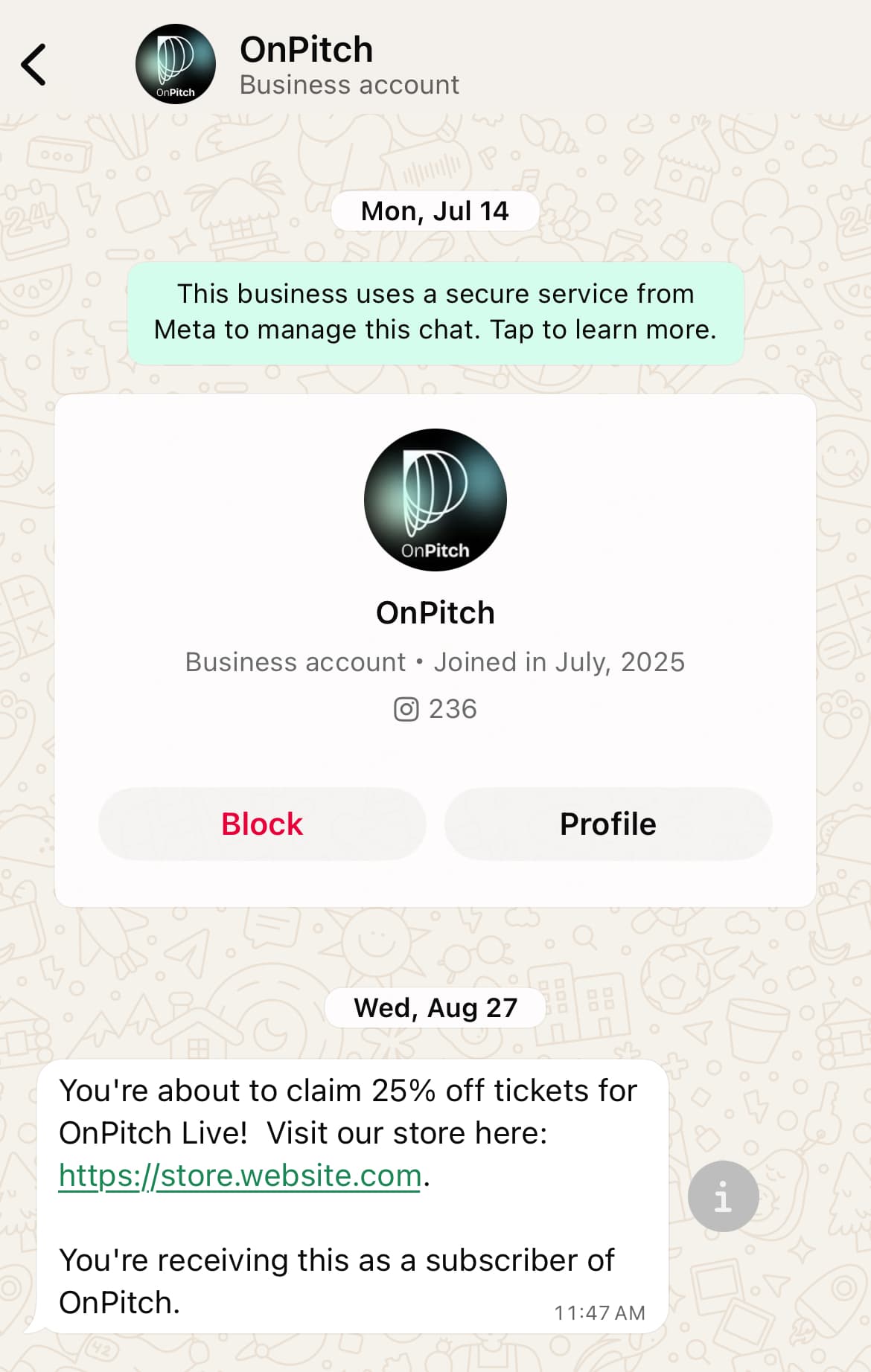
Task: Tap the secure service banner to learn more
Action: coord(435,312)
